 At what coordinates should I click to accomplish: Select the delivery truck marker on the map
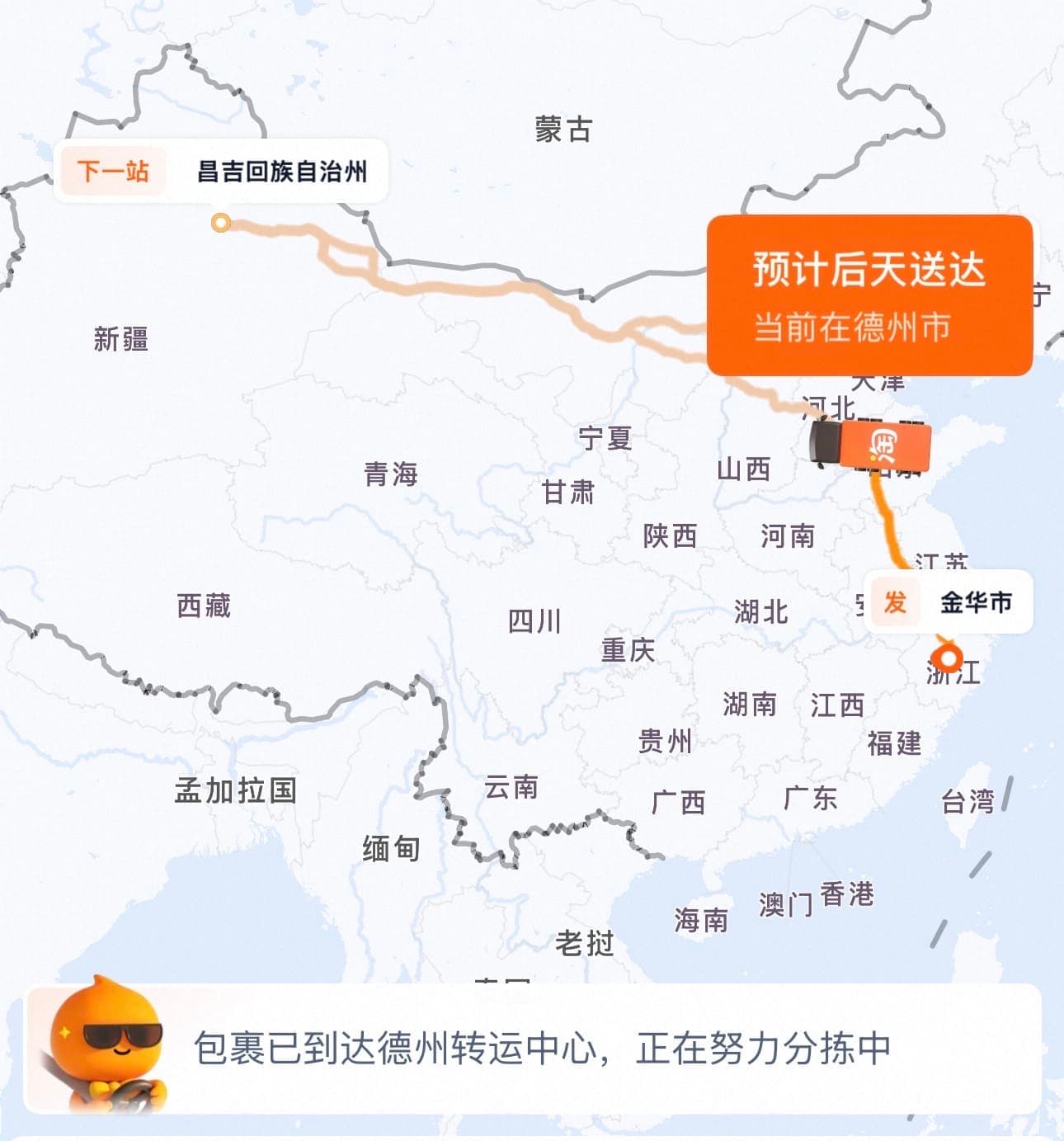tap(870, 446)
